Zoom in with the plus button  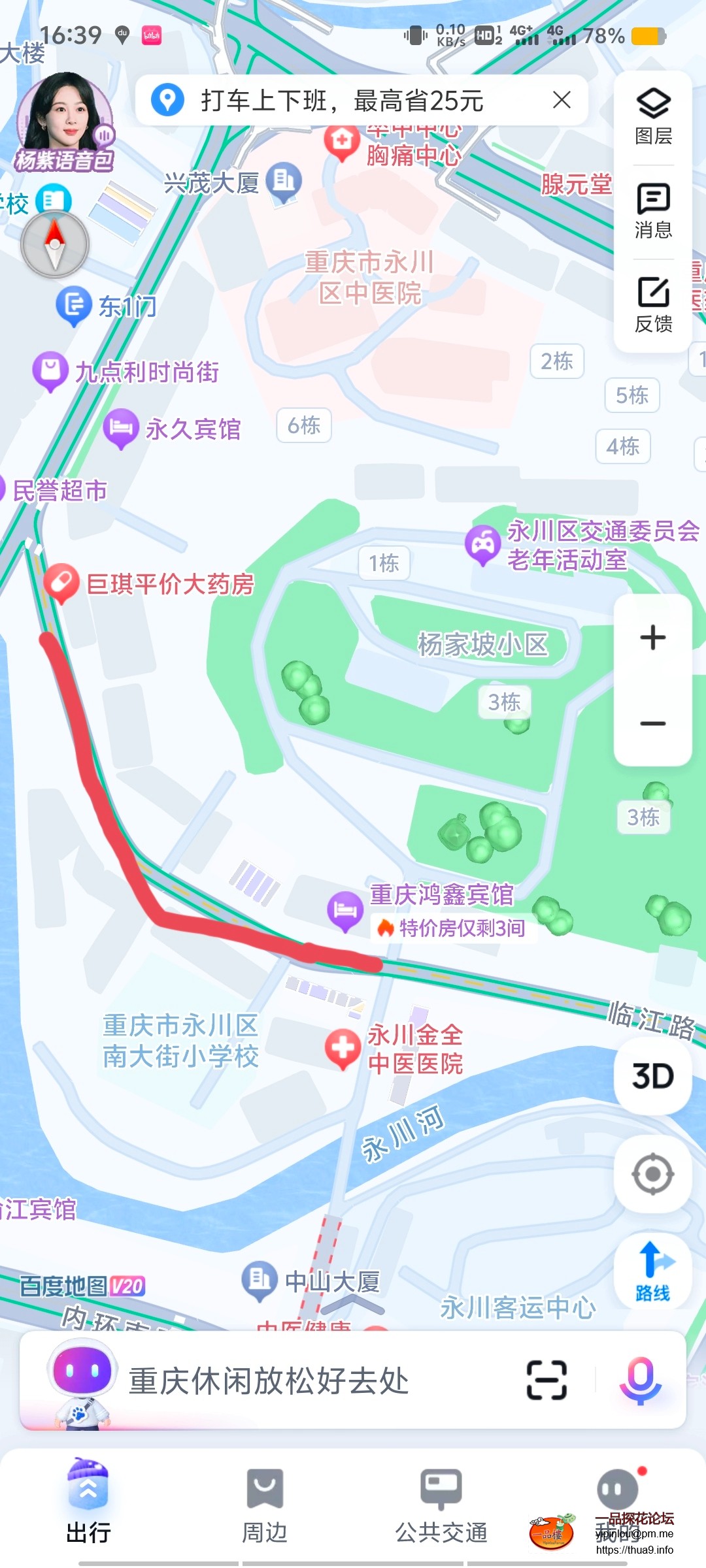coord(652,637)
